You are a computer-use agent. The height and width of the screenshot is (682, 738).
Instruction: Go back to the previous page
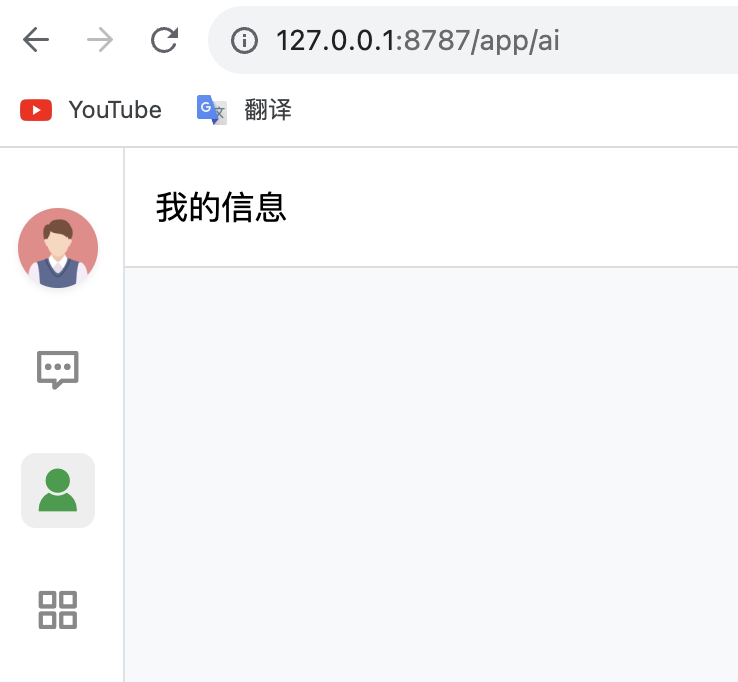click(36, 40)
